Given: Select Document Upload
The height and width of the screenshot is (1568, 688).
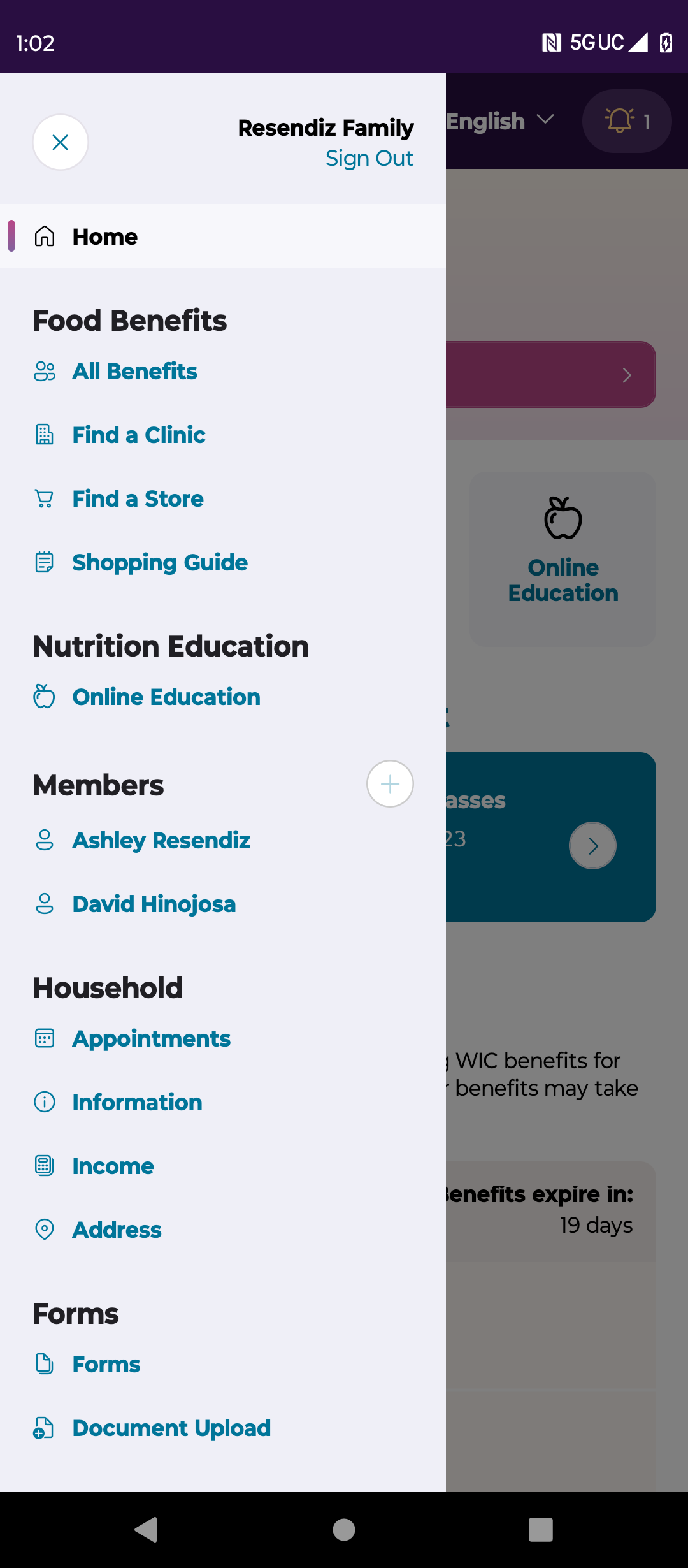Looking at the screenshot, I should click(171, 1428).
